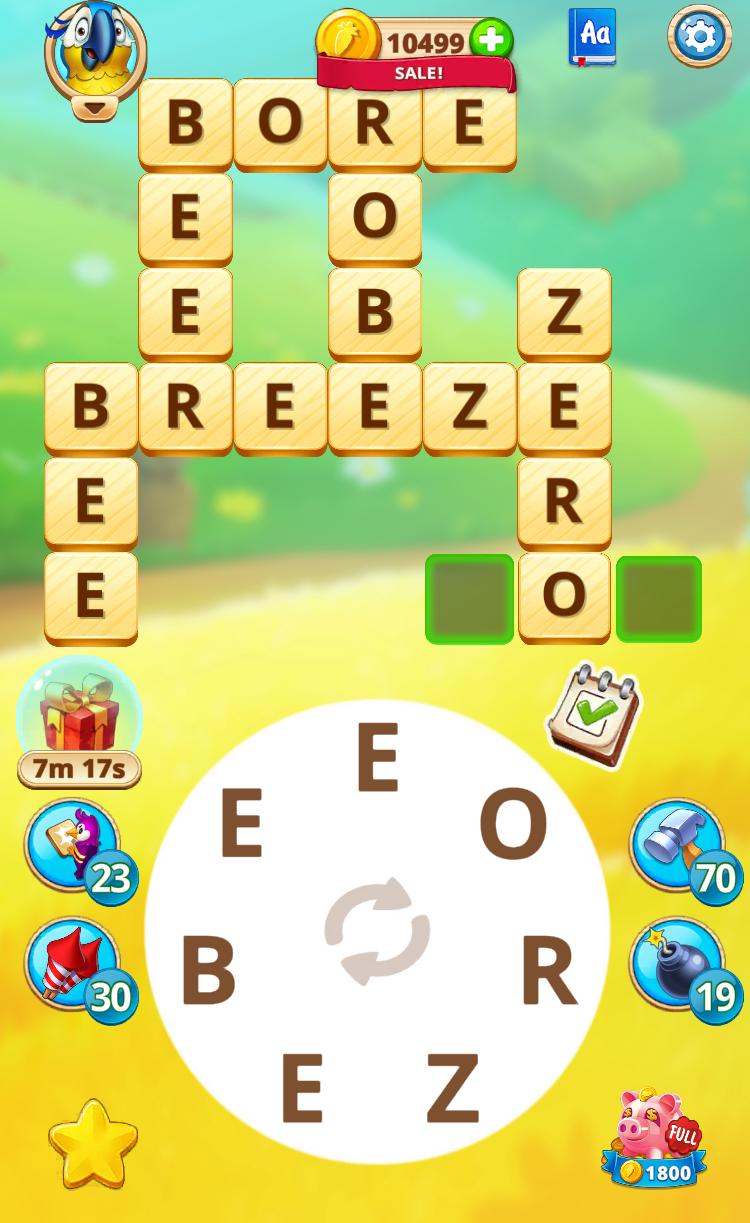
Task: Select letter B in the wheel
Action: (x=208, y=973)
